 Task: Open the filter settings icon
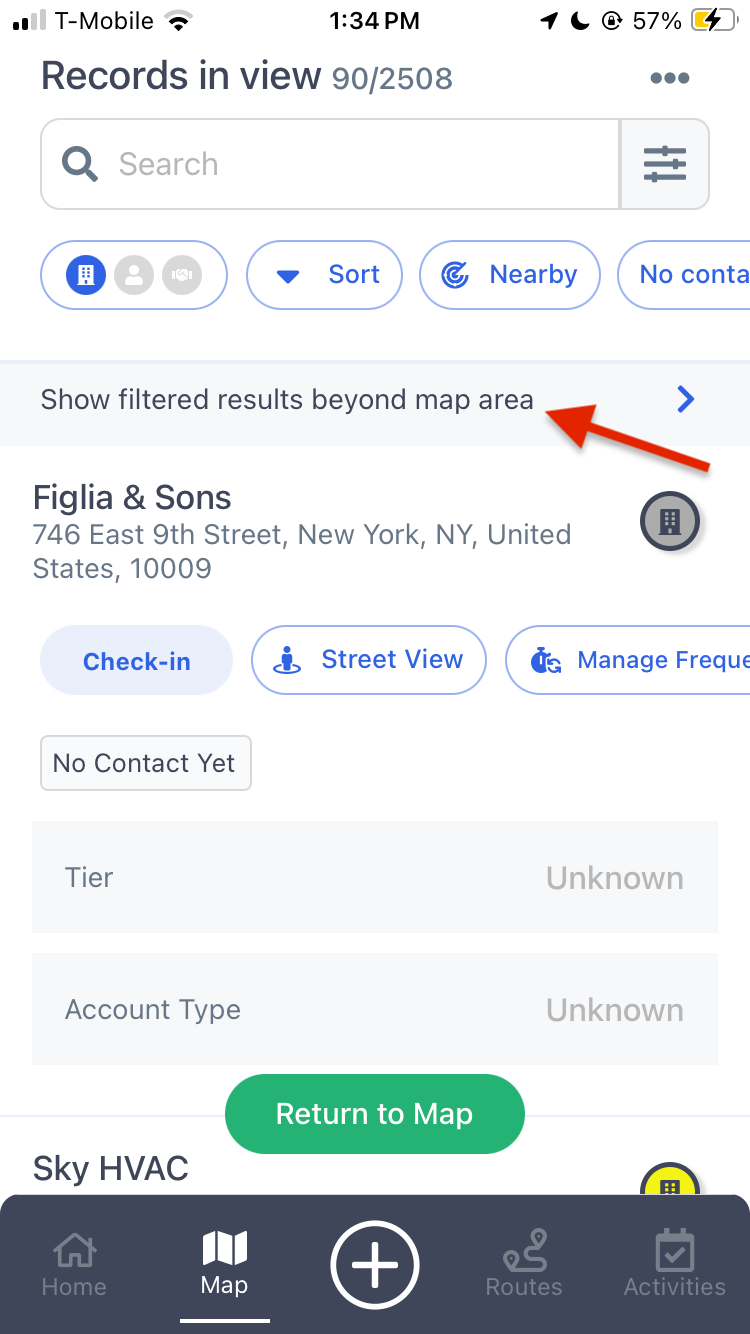(x=665, y=164)
